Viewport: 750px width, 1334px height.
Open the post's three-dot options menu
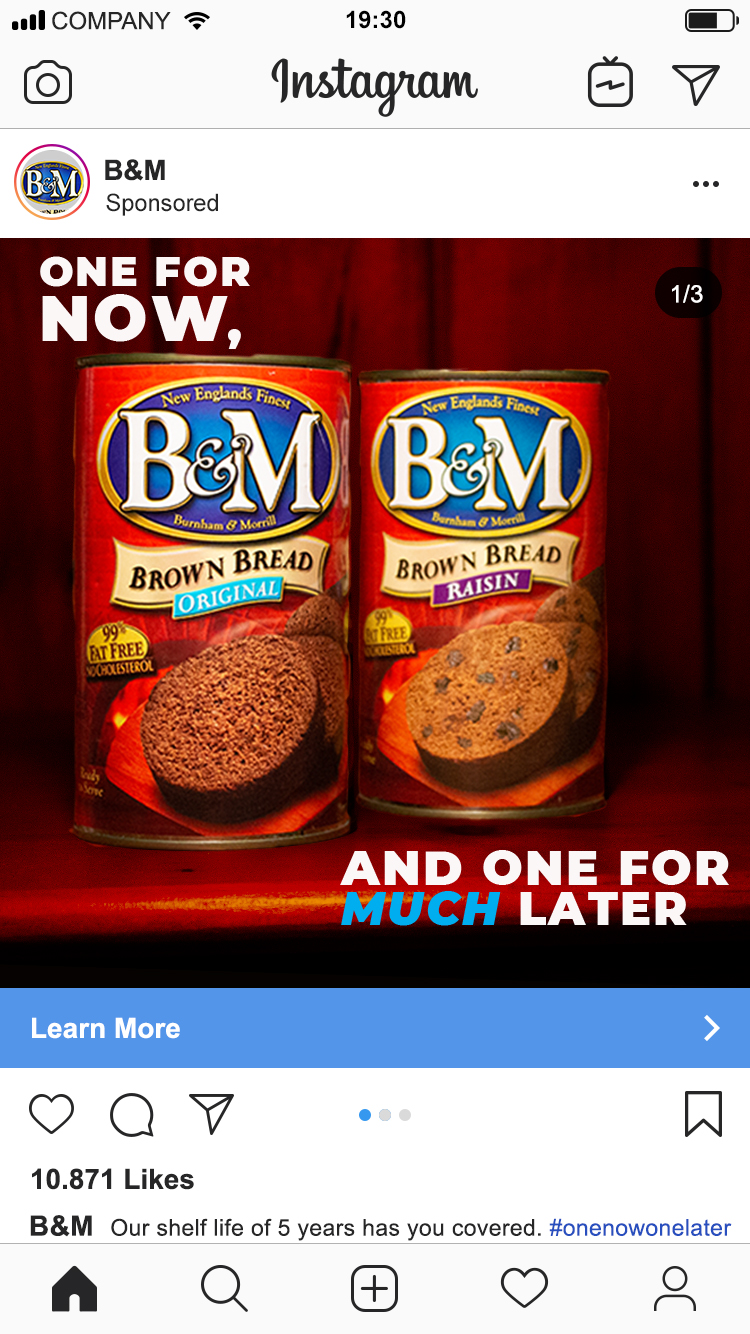[706, 184]
